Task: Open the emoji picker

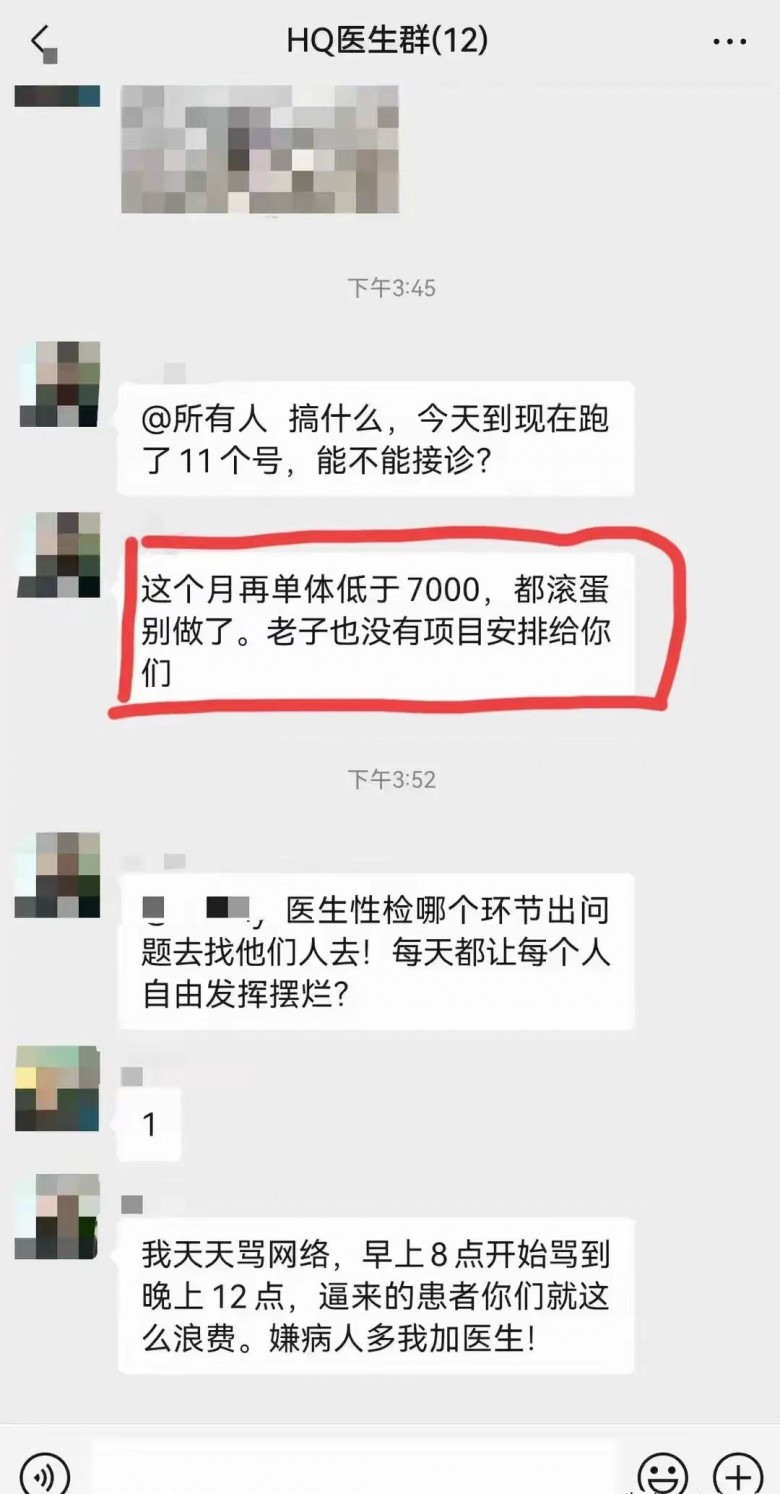Action: coord(662,1472)
